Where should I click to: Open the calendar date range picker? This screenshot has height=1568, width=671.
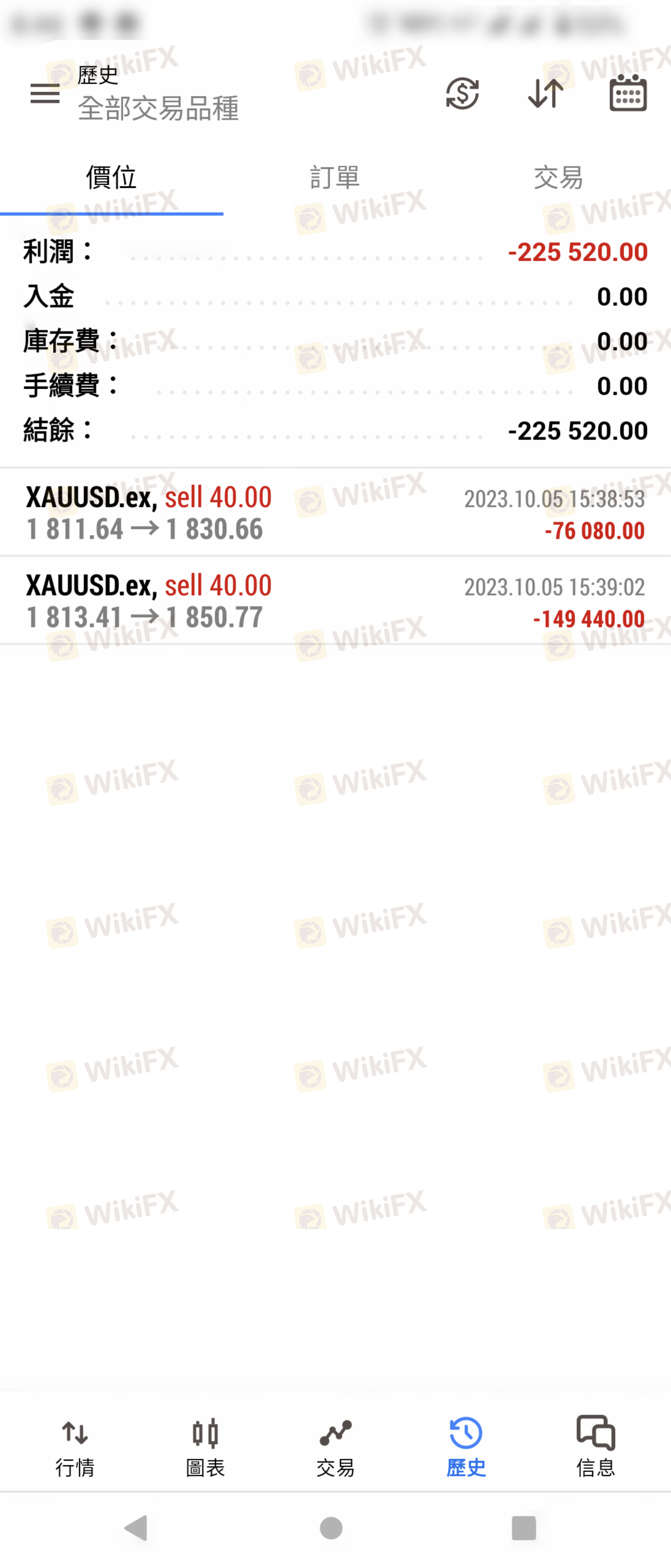click(x=628, y=94)
